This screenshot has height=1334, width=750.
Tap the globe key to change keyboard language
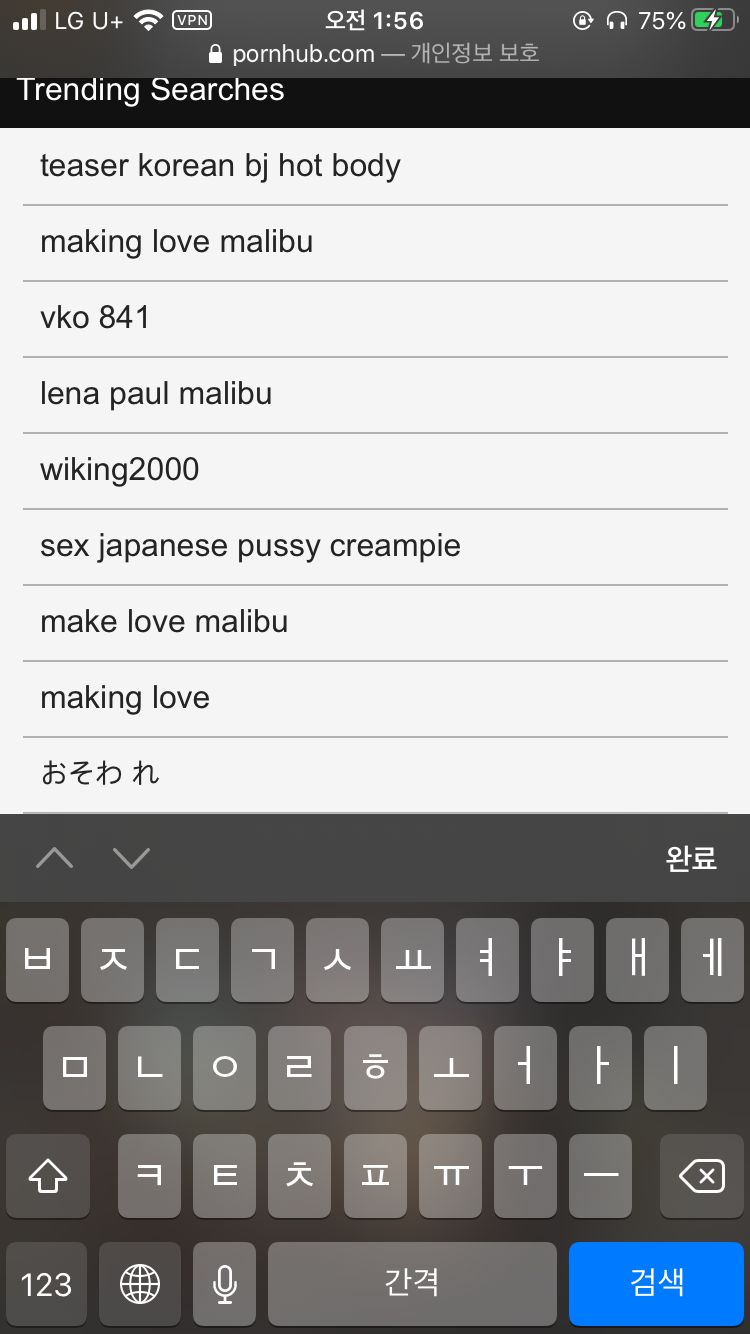point(140,1283)
